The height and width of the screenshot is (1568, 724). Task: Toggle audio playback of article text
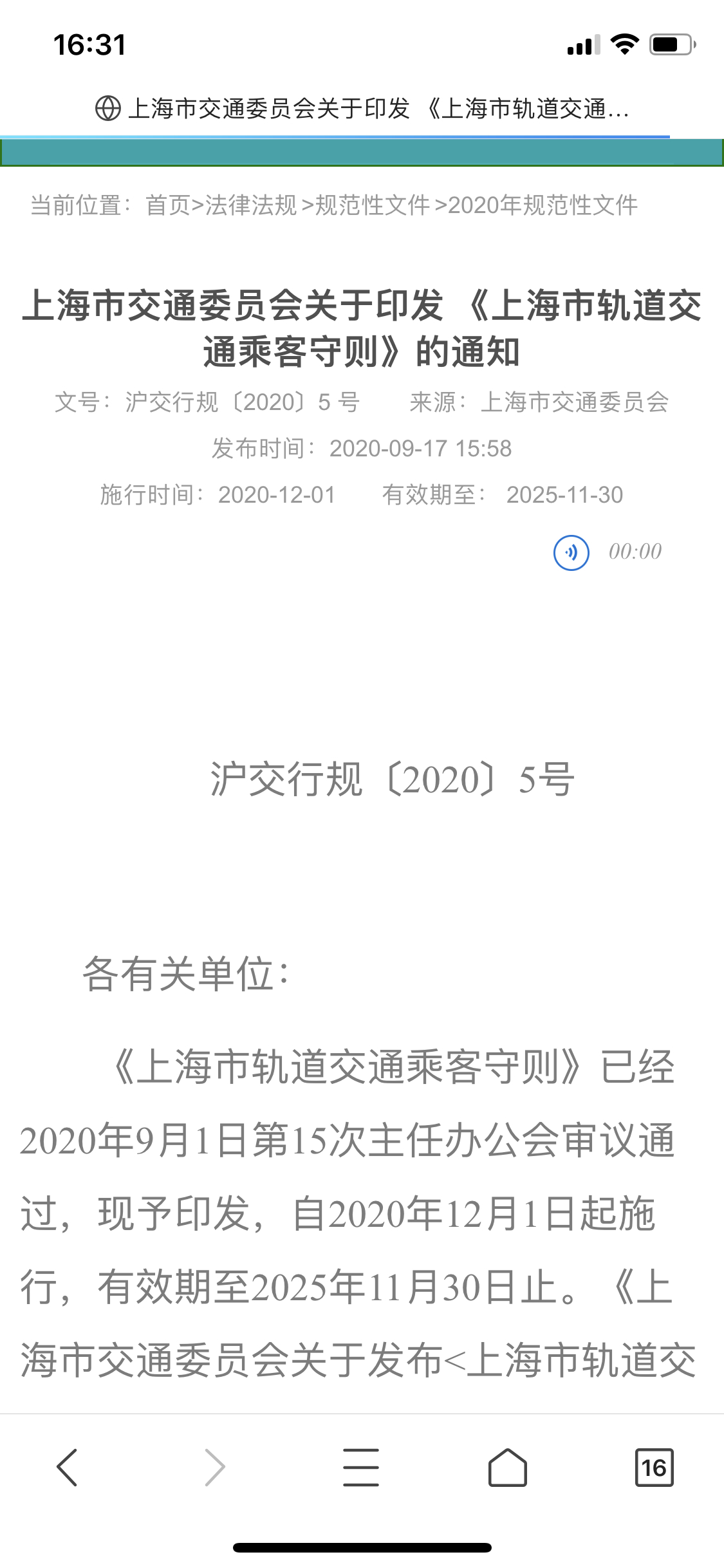point(570,552)
